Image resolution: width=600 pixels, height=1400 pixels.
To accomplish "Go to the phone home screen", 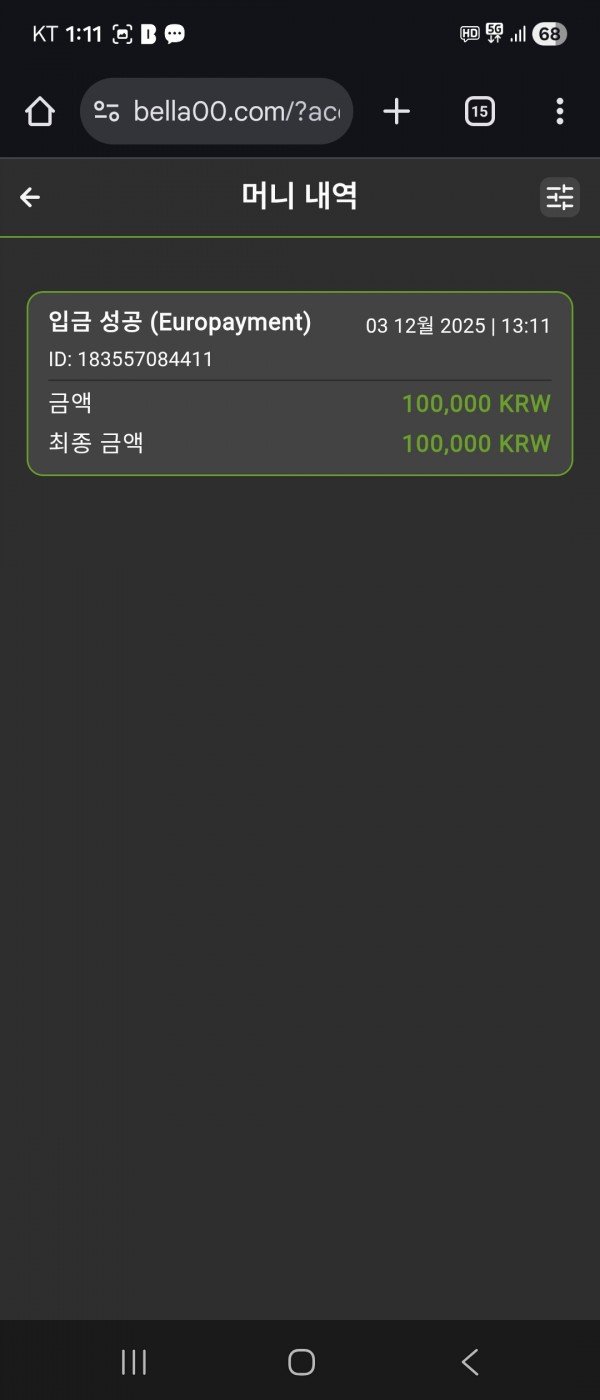I will click(x=301, y=1361).
